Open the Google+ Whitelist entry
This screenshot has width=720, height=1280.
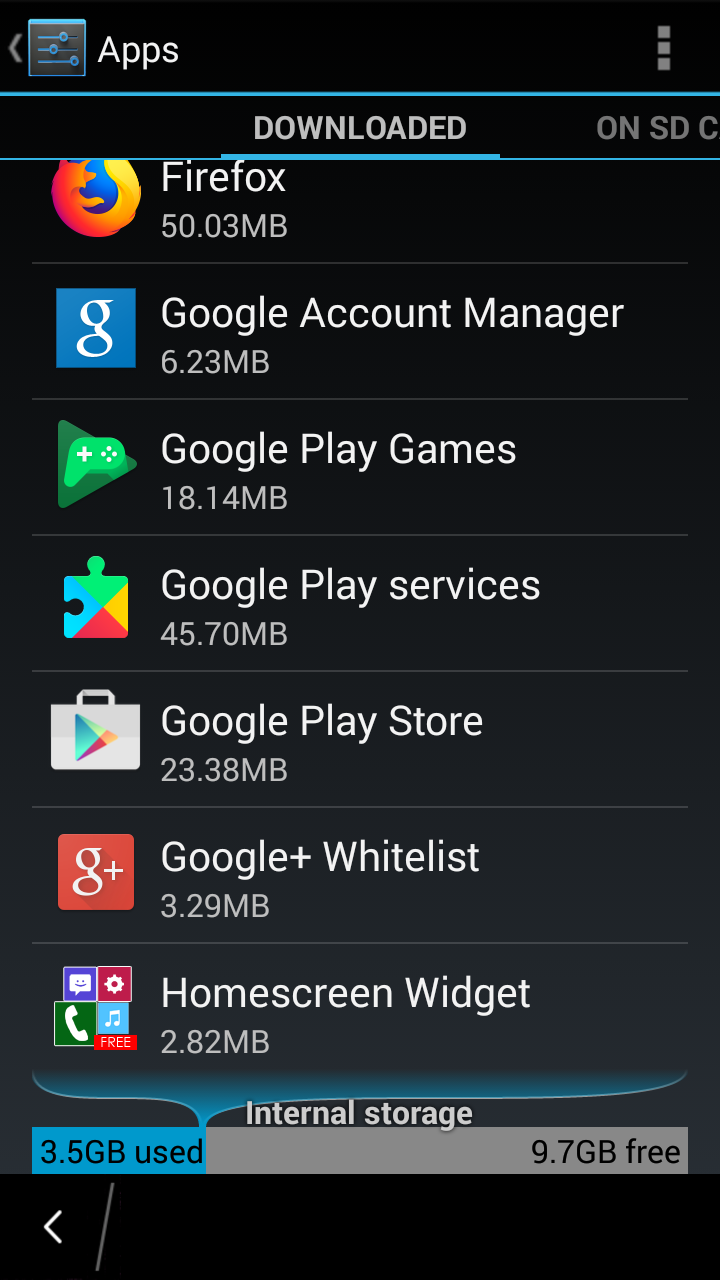pyautogui.click(x=360, y=876)
